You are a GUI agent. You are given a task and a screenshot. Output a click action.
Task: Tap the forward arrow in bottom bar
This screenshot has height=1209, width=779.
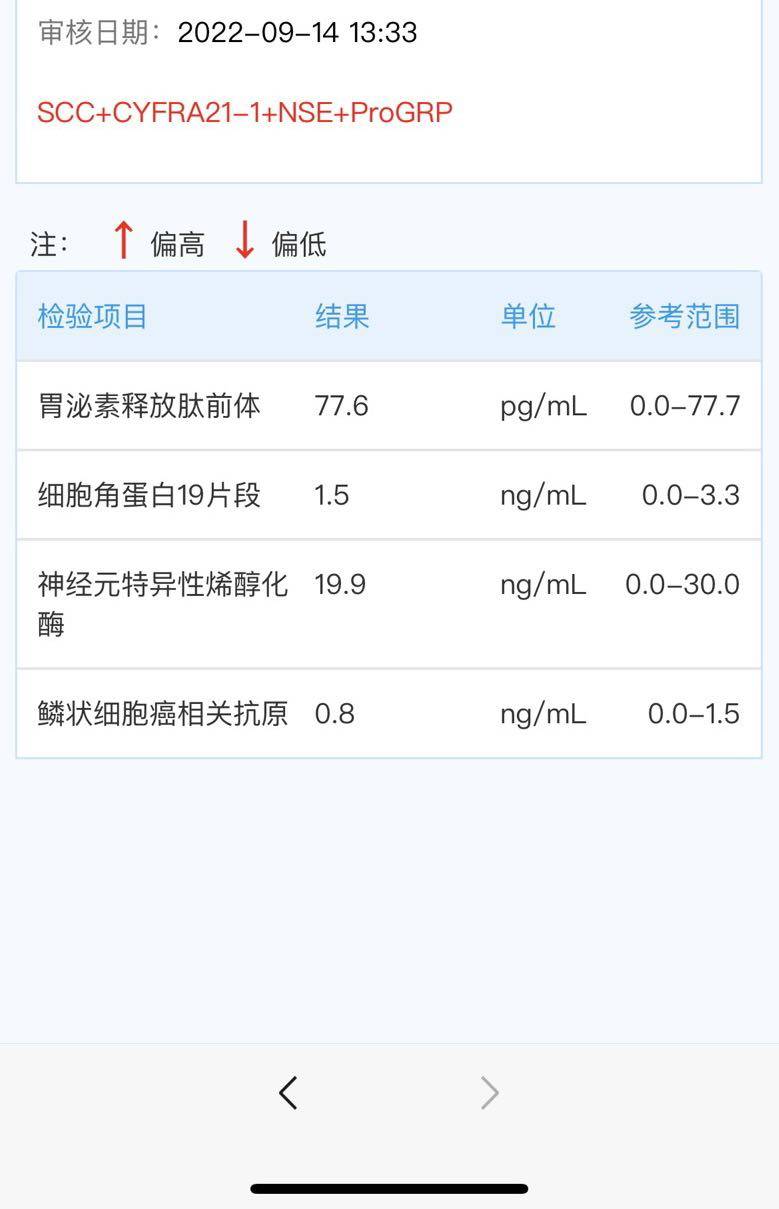pyautogui.click(x=489, y=1093)
